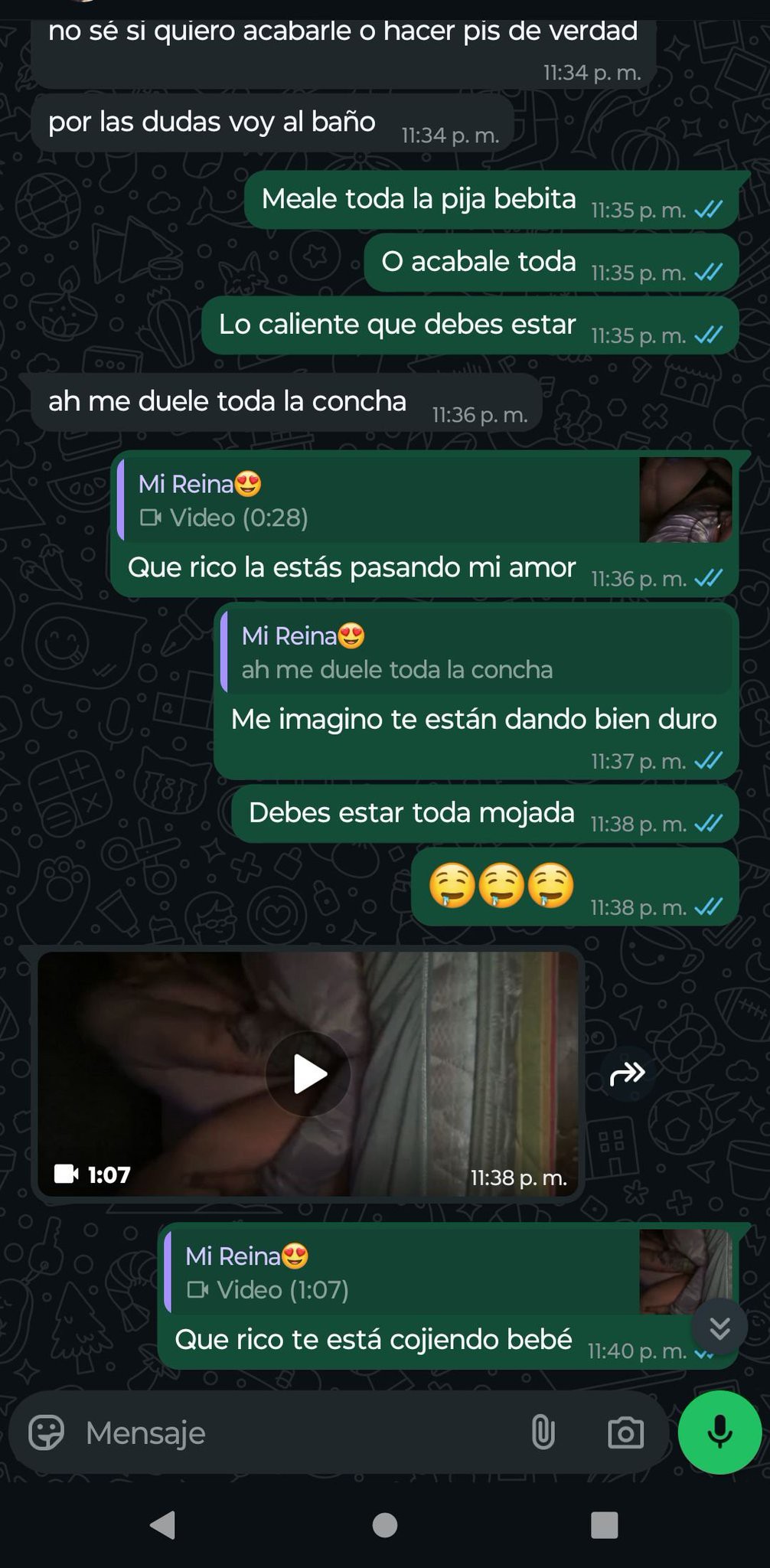The width and height of the screenshot is (770, 1568).
Task: Open the camera from the message bar
Action: pos(625,1432)
